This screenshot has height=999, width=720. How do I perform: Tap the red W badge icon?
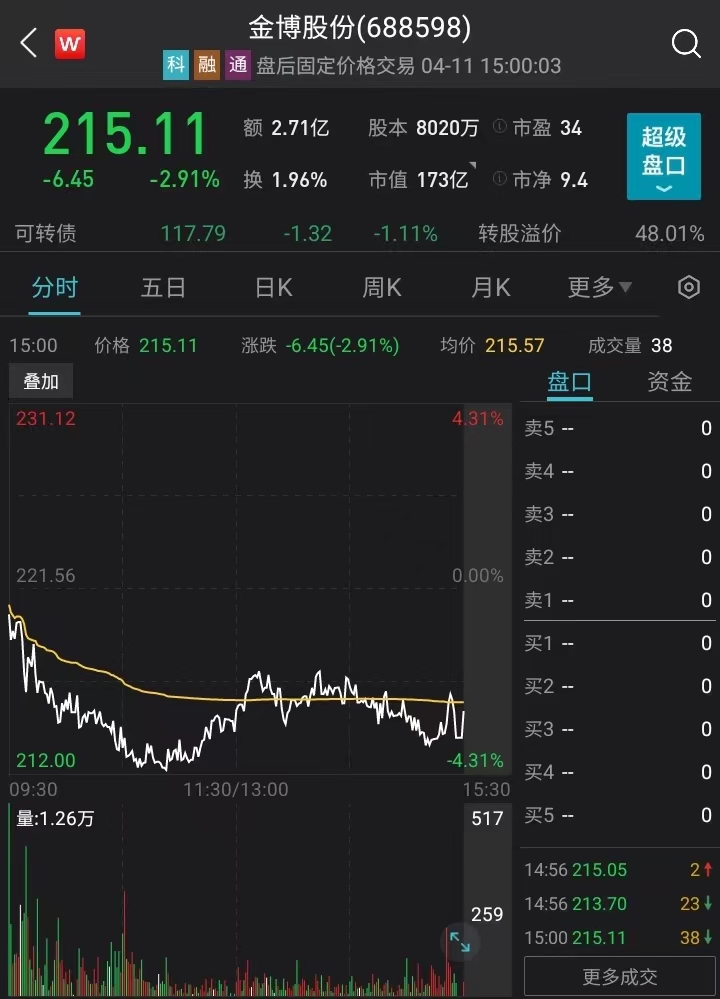point(70,43)
